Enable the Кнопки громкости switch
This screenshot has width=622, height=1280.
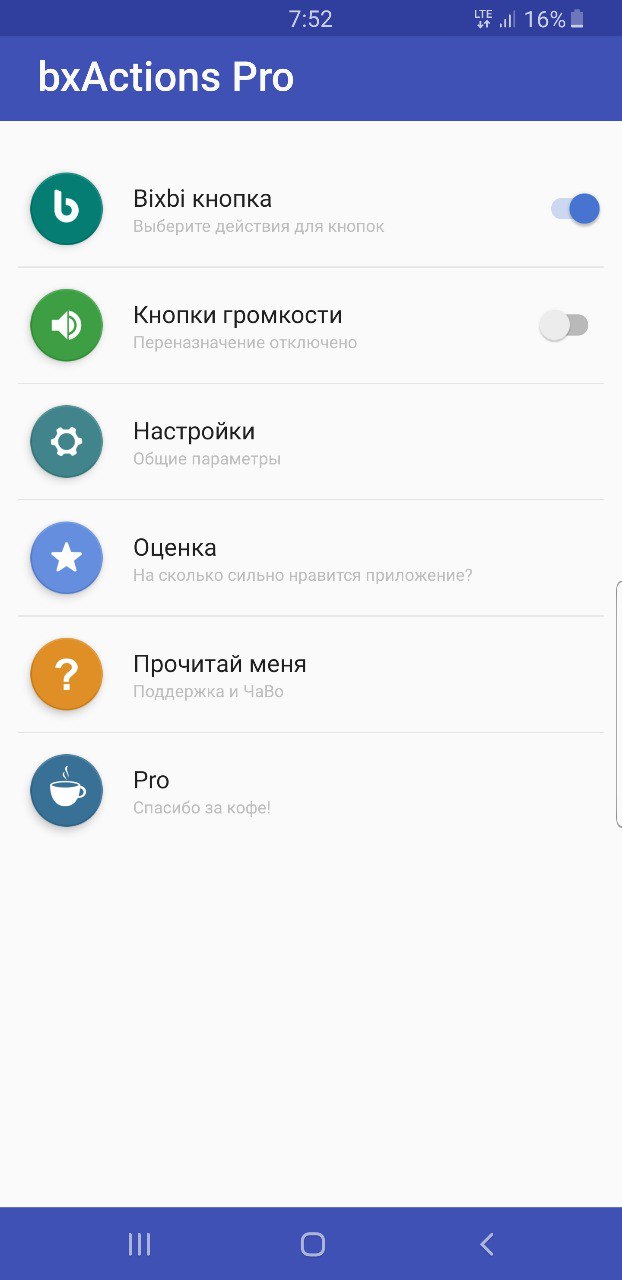(x=564, y=325)
